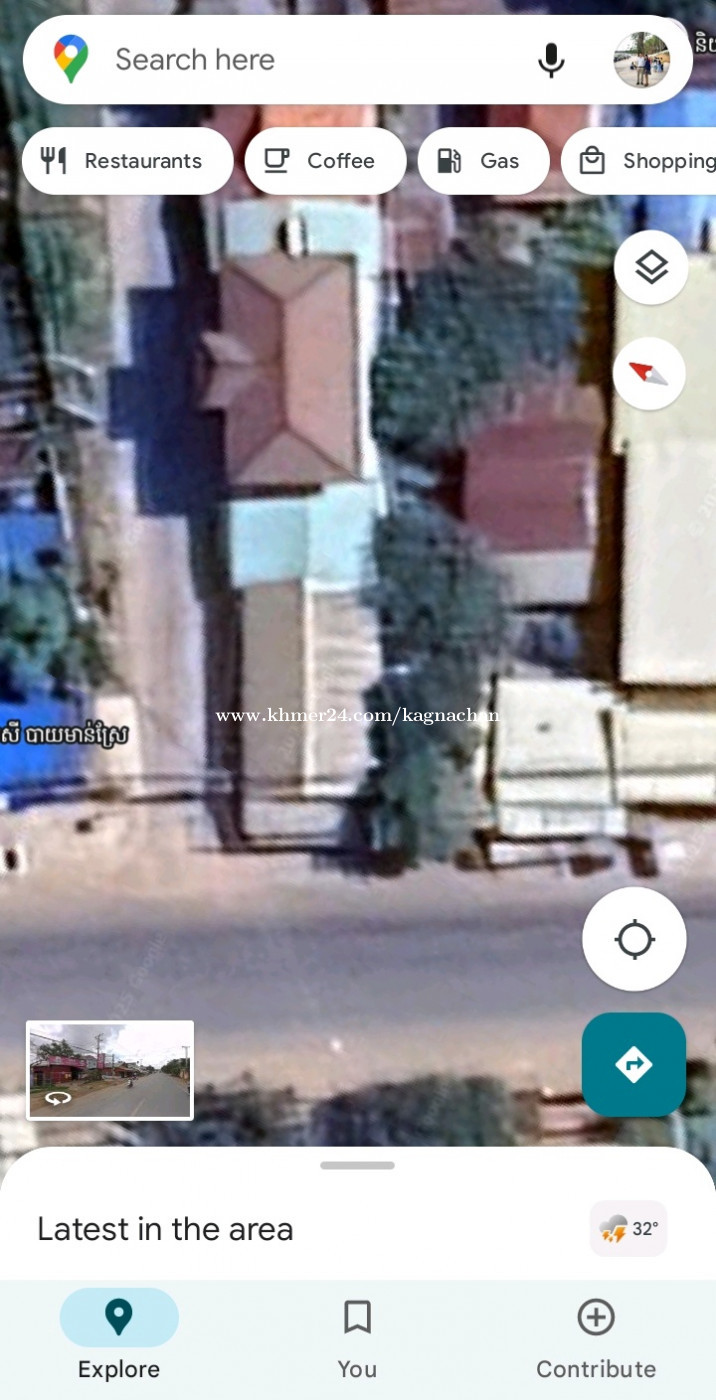This screenshot has height=1400, width=716.
Task: Filter by Restaurants chip
Action: point(127,161)
